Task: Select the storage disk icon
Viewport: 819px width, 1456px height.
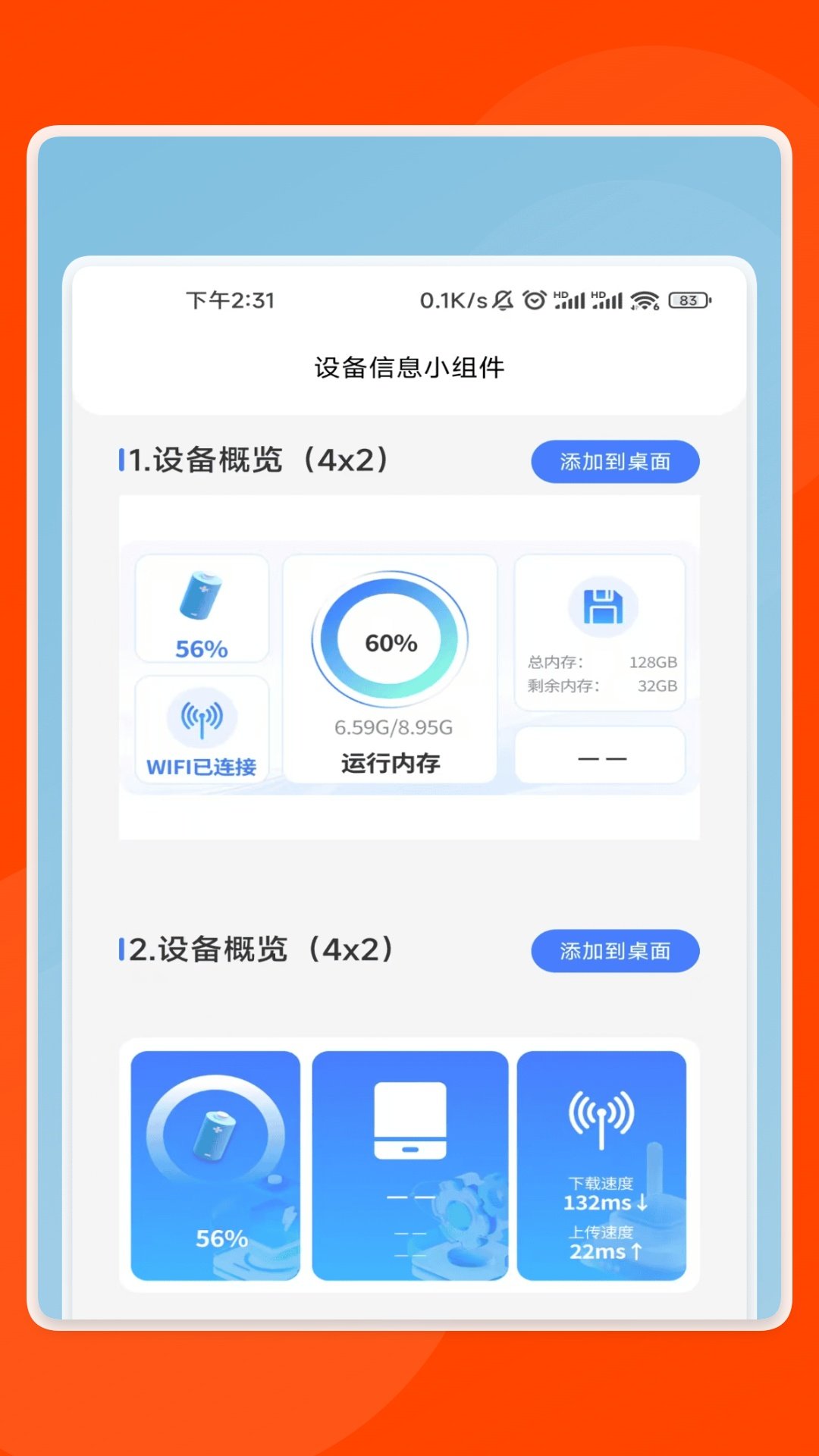Action: [601, 607]
